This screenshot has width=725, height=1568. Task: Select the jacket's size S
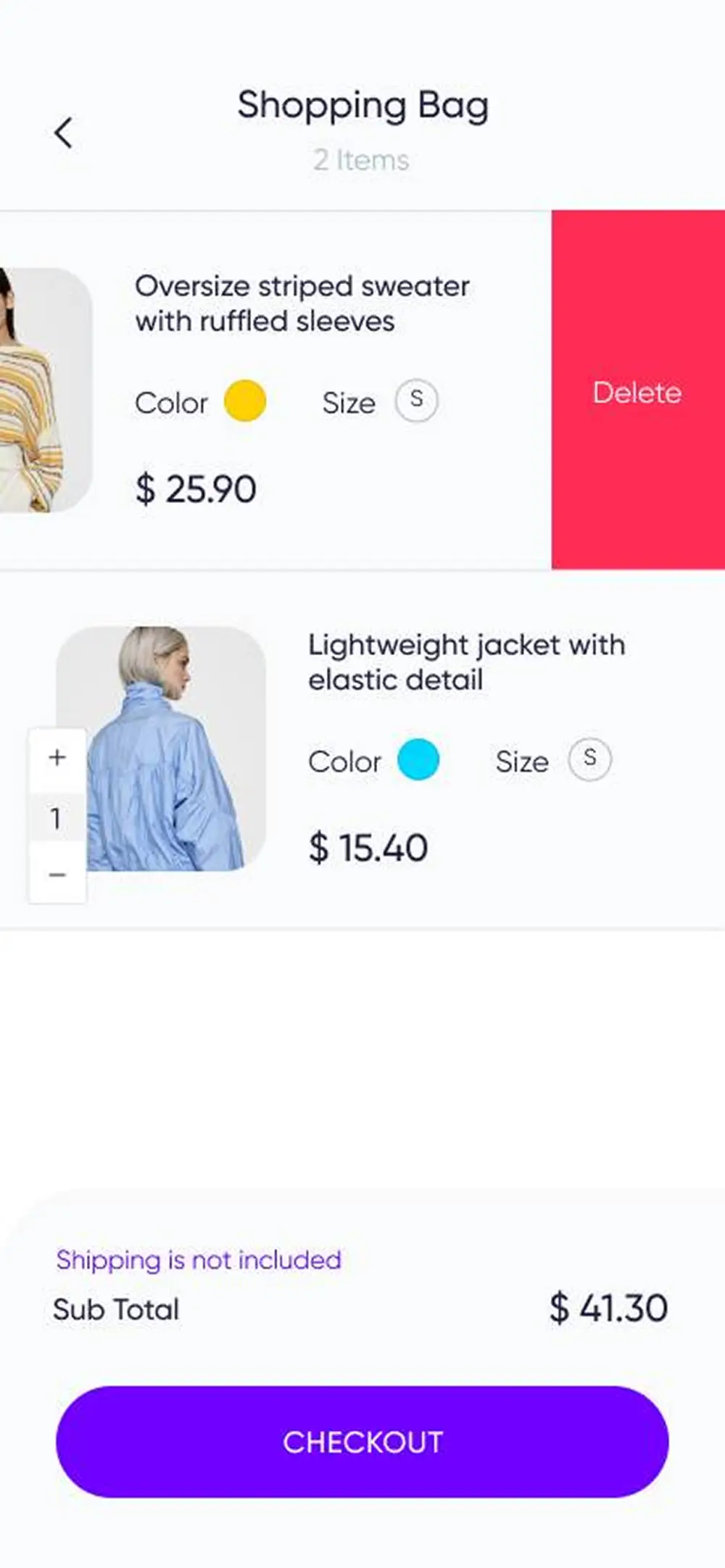point(589,759)
